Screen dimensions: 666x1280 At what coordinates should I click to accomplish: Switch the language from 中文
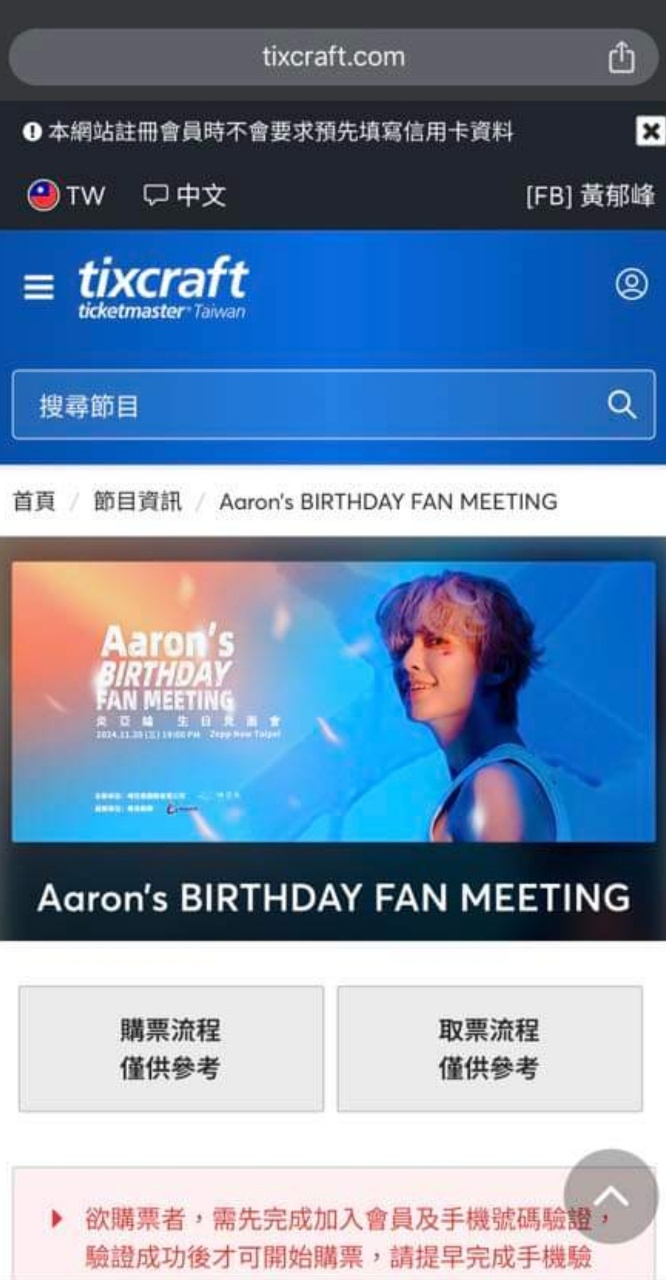tap(186, 195)
